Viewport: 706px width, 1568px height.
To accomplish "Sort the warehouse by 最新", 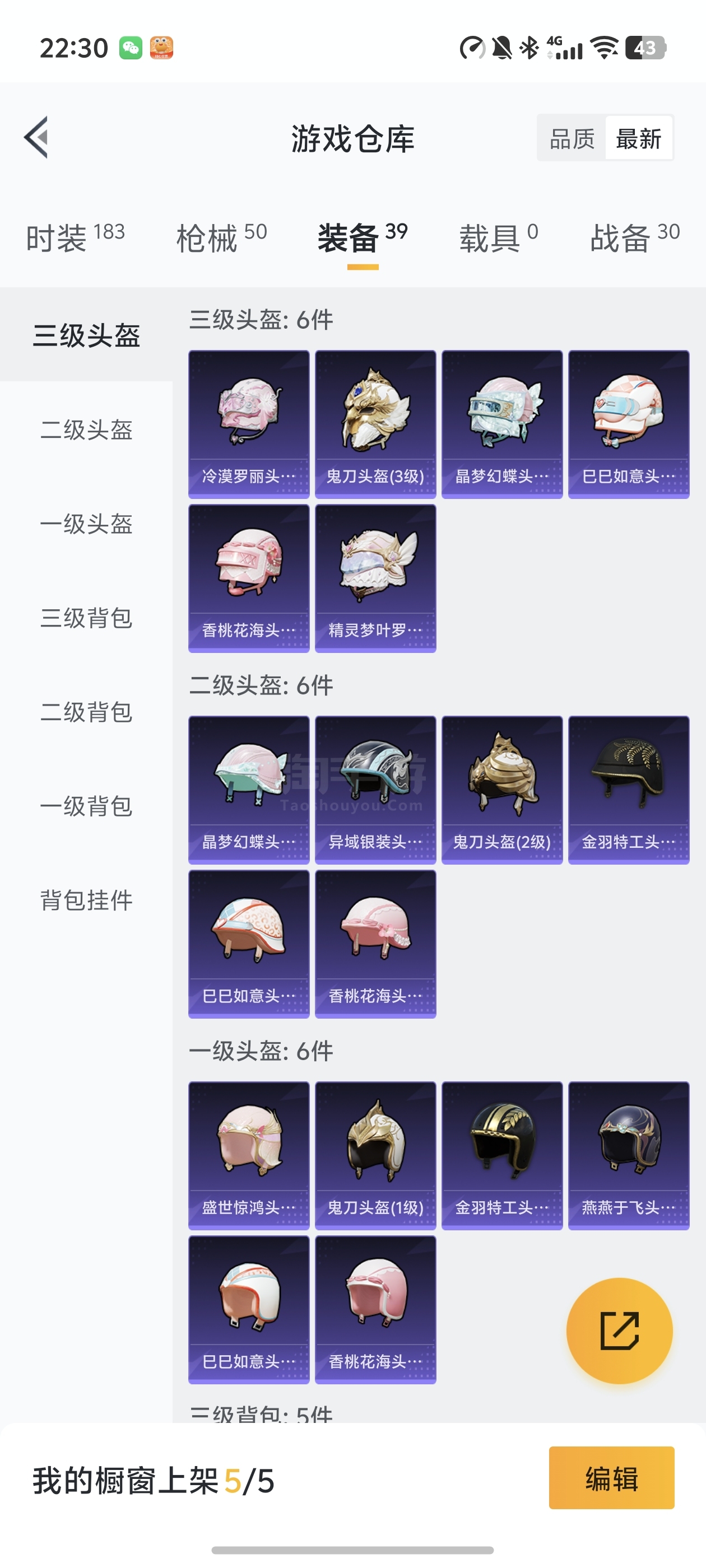I will tap(638, 139).
